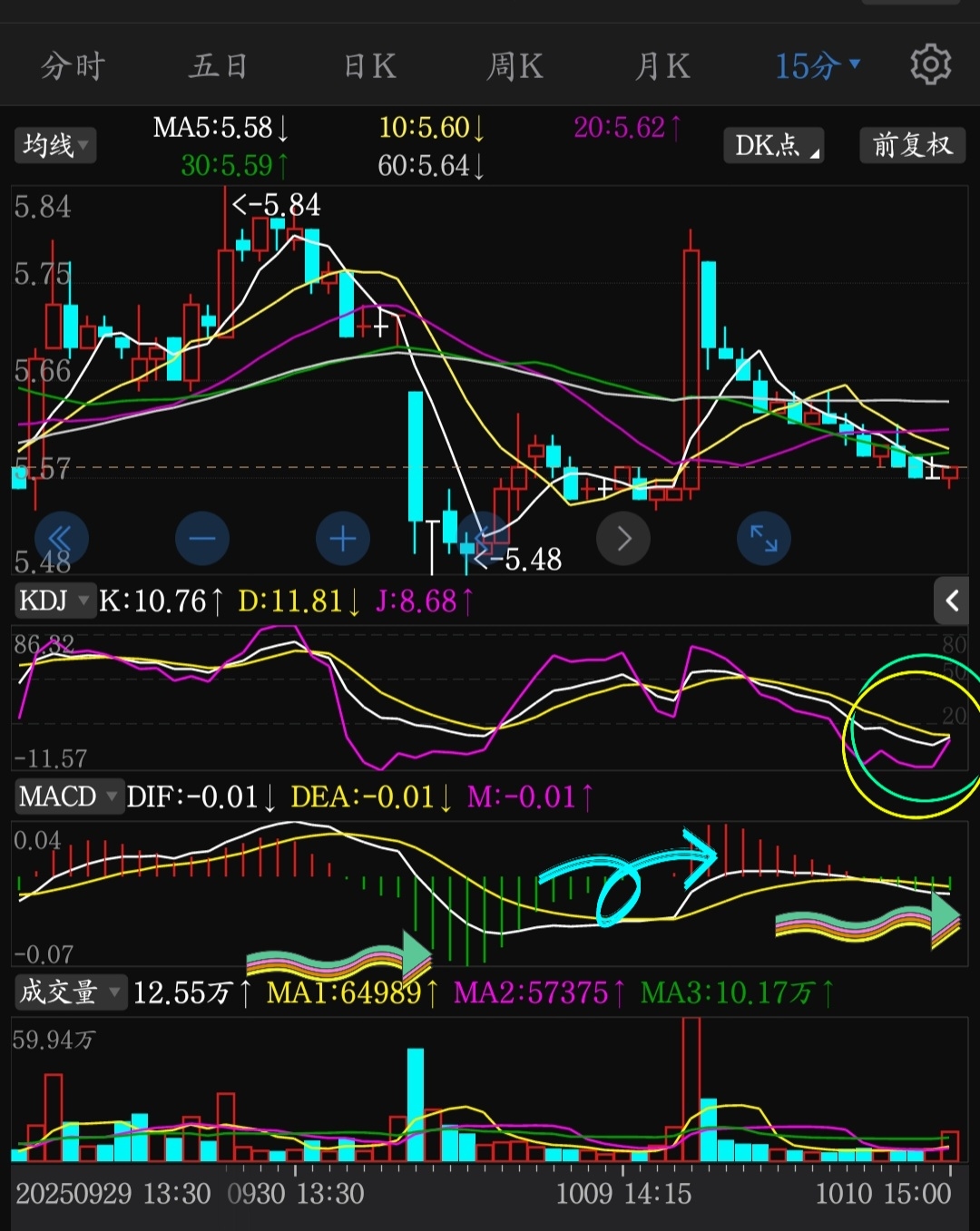Switch to the 五日 tab

pyautogui.click(x=219, y=66)
